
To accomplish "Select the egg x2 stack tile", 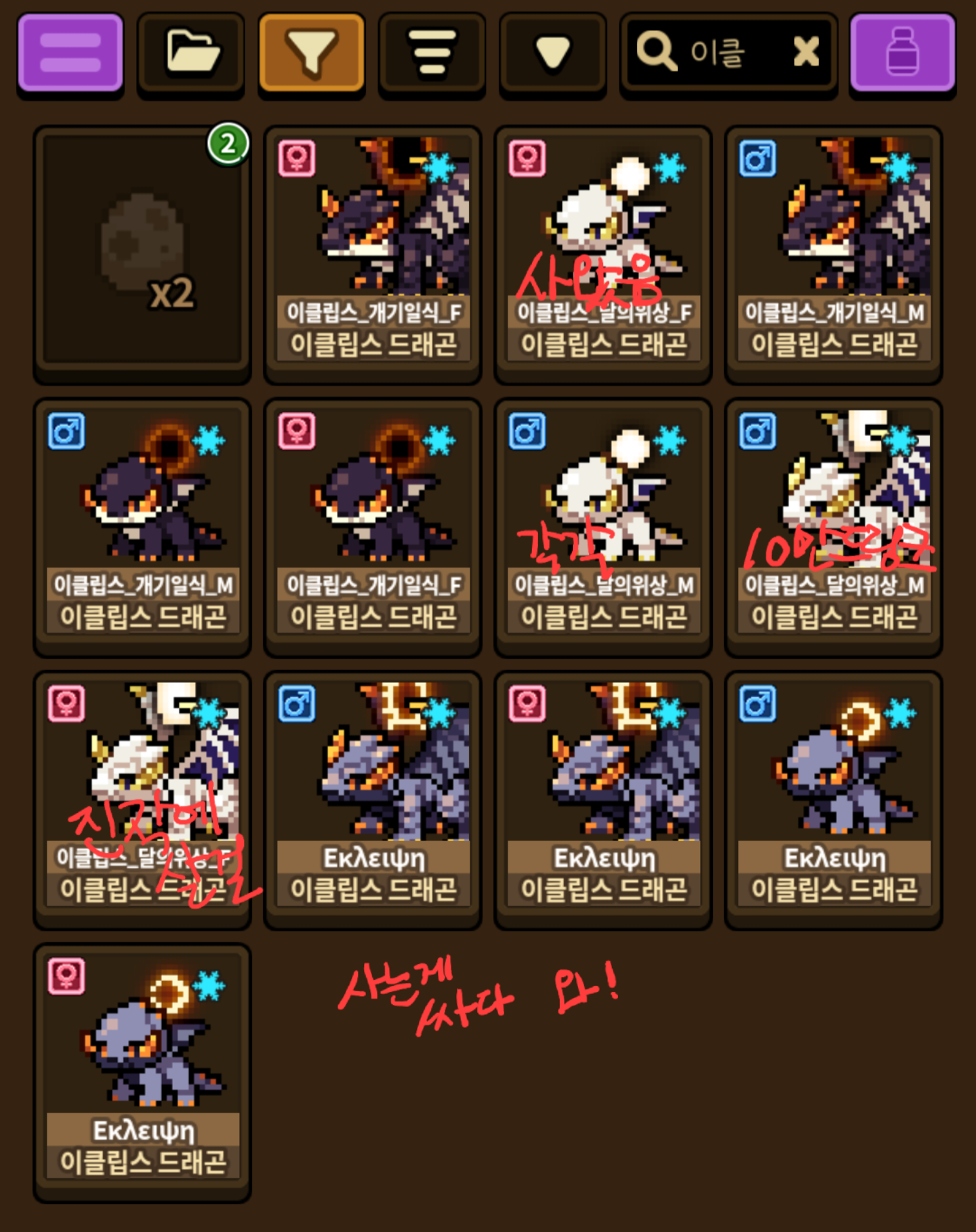I will click(x=142, y=255).
